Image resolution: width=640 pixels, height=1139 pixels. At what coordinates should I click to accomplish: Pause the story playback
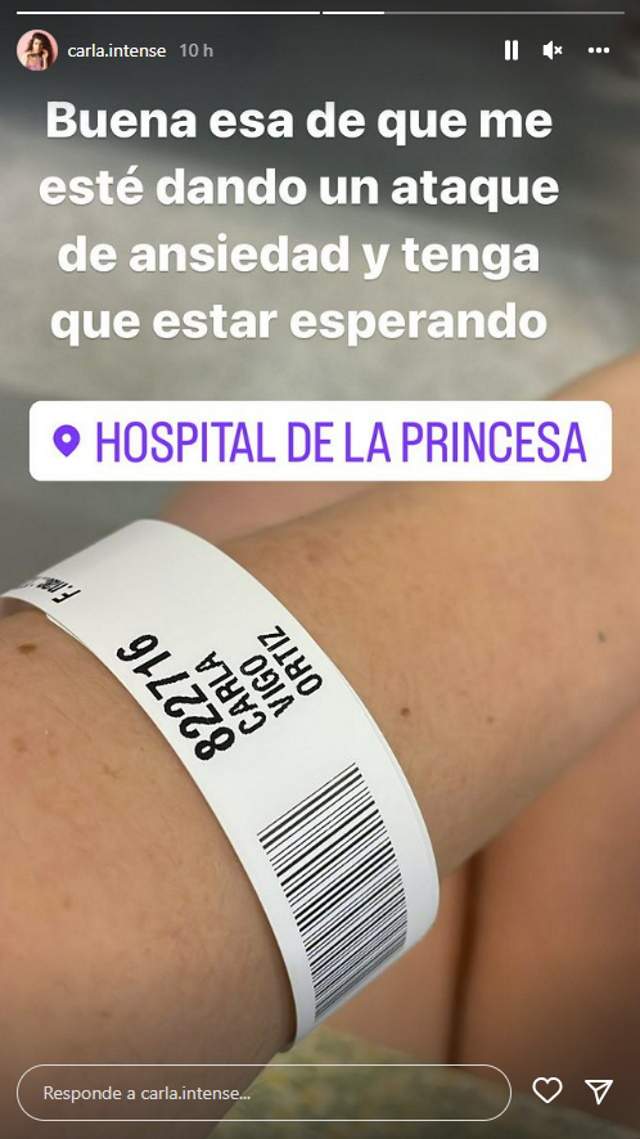pos(511,50)
